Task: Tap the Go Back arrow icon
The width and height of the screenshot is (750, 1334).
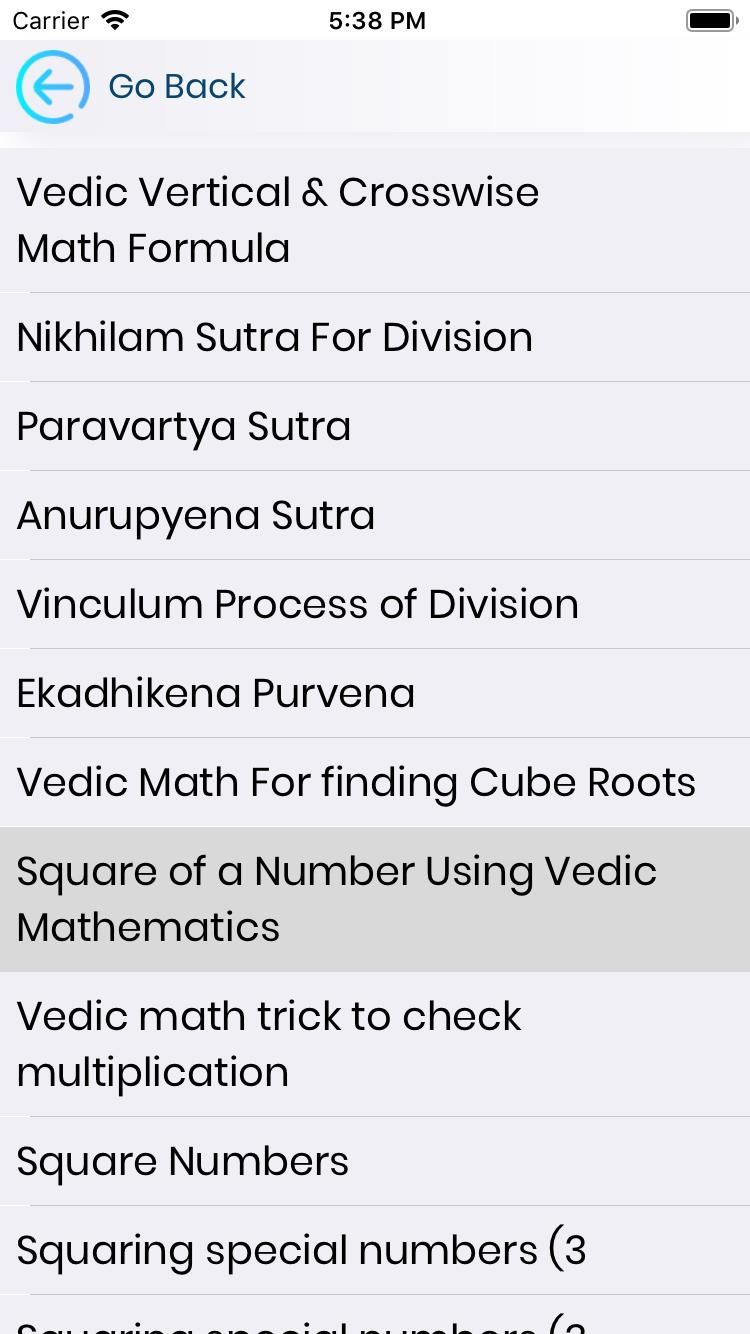Action: point(53,87)
